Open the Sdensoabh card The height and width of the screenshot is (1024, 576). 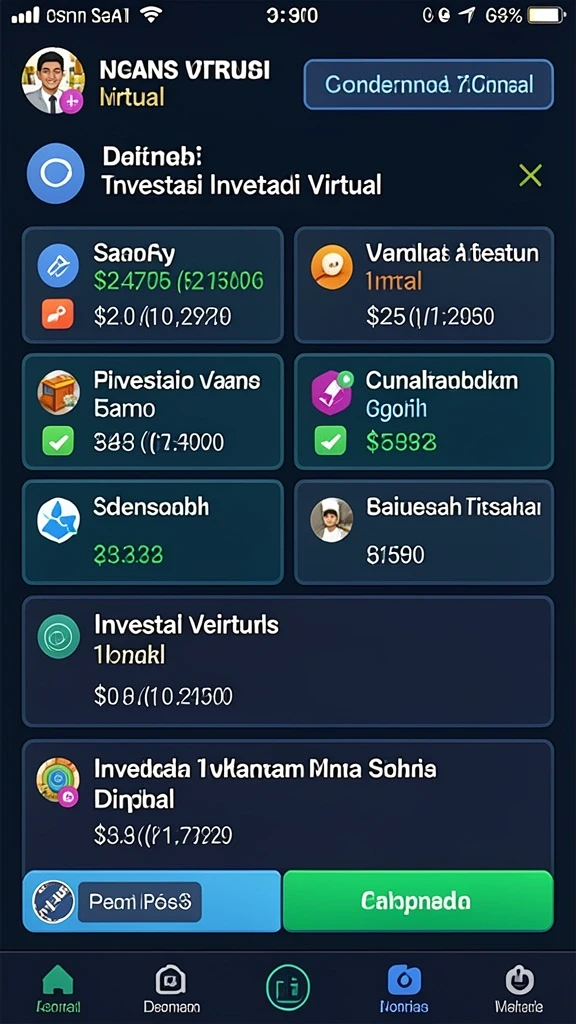153,532
